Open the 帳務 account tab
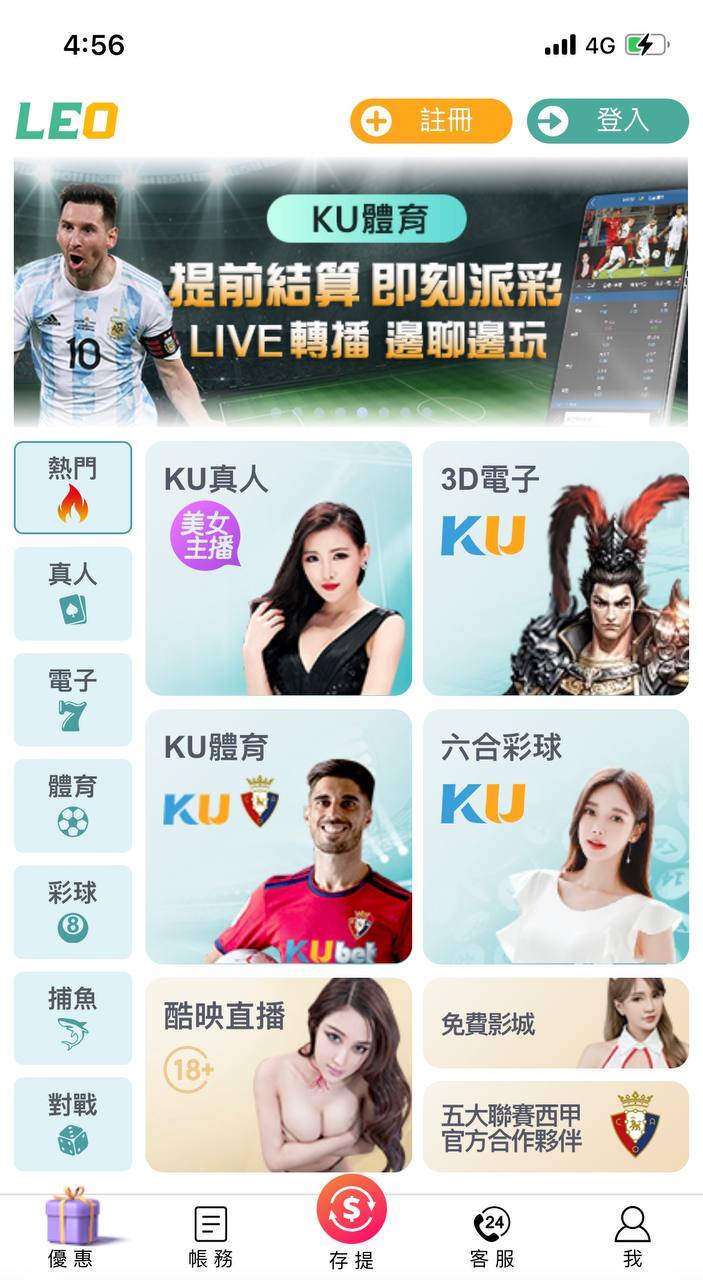 point(210,1237)
